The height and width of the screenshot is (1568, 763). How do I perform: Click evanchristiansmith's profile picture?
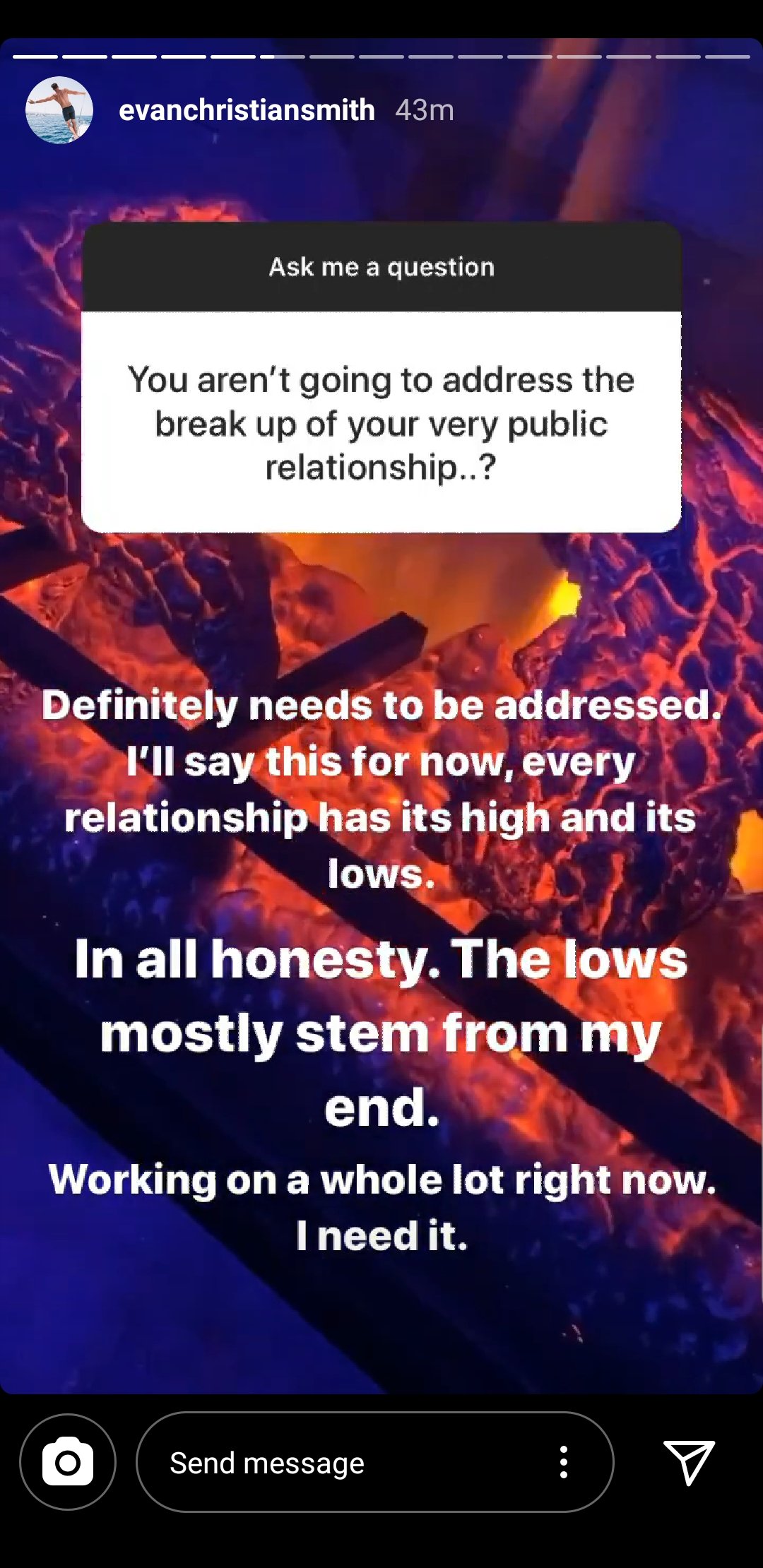pyautogui.click(x=59, y=111)
